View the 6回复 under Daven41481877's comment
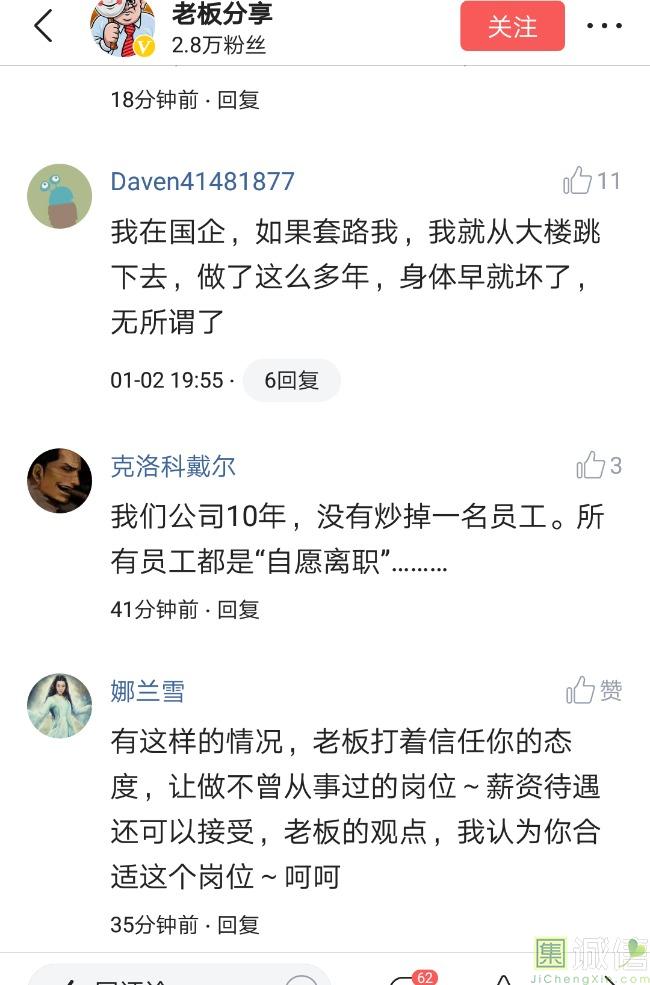Screen dimensions: 650x985 coord(291,381)
